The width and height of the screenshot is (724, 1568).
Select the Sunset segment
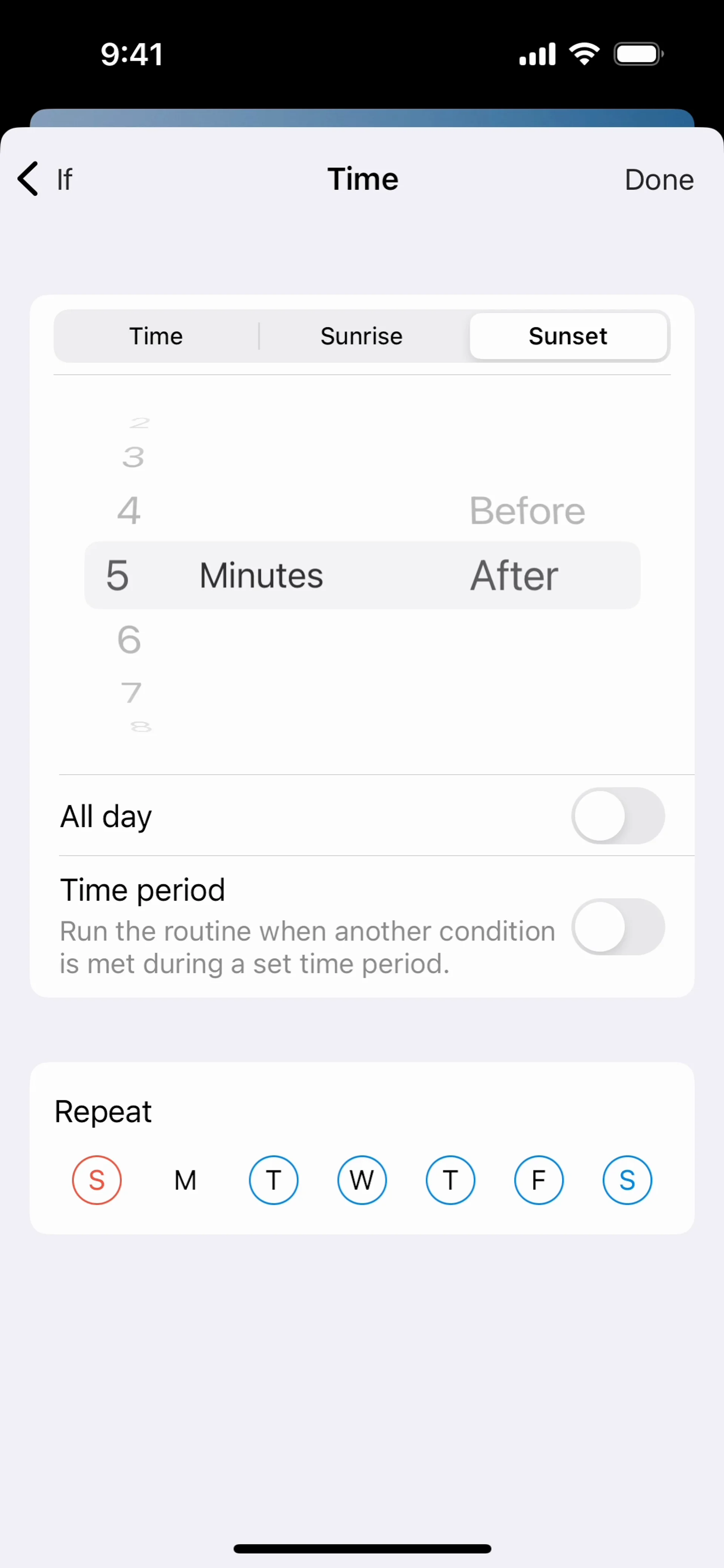[x=568, y=336]
